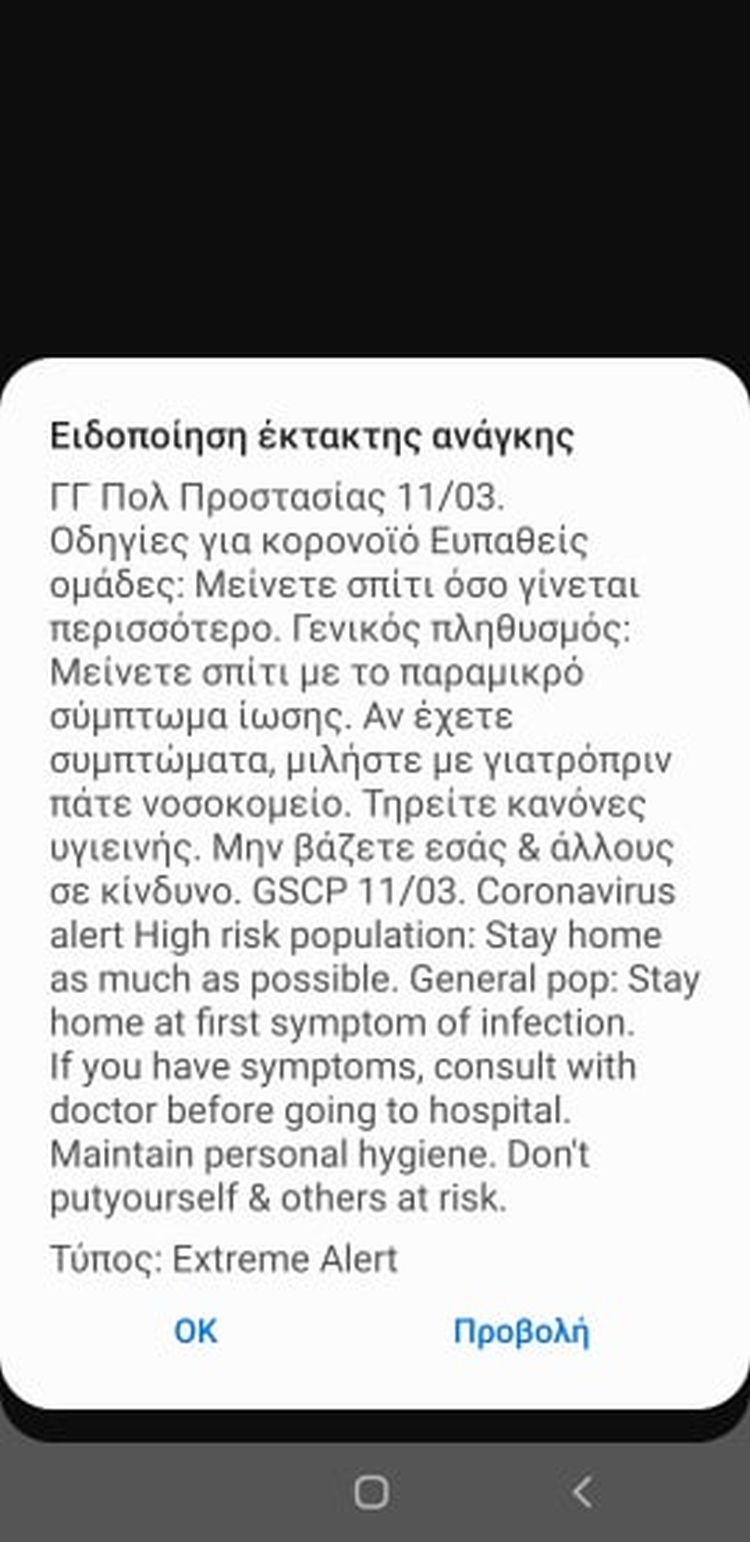Dismiss the emergency alert with OK

pos(195,1331)
